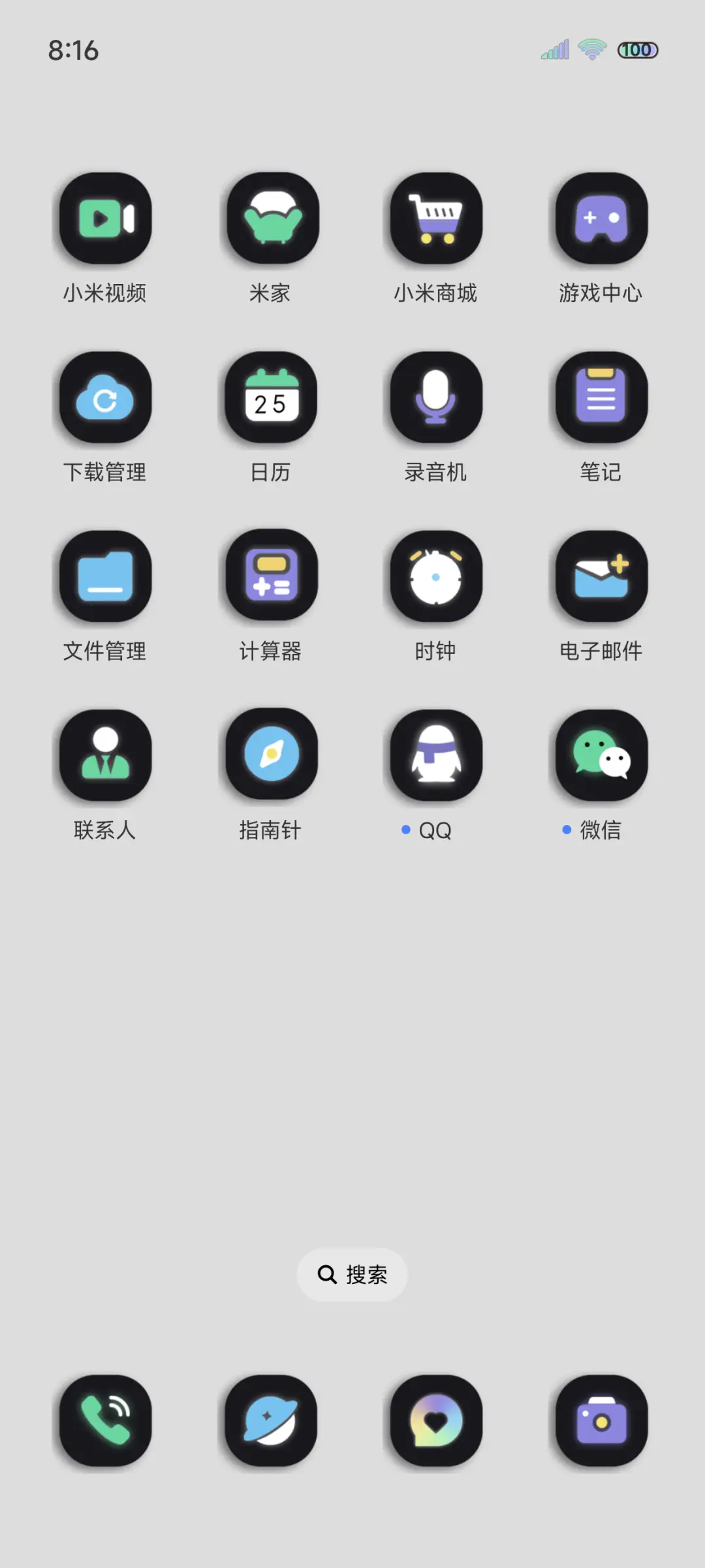
Task: Open the 电子邮件 email app
Action: point(600,577)
